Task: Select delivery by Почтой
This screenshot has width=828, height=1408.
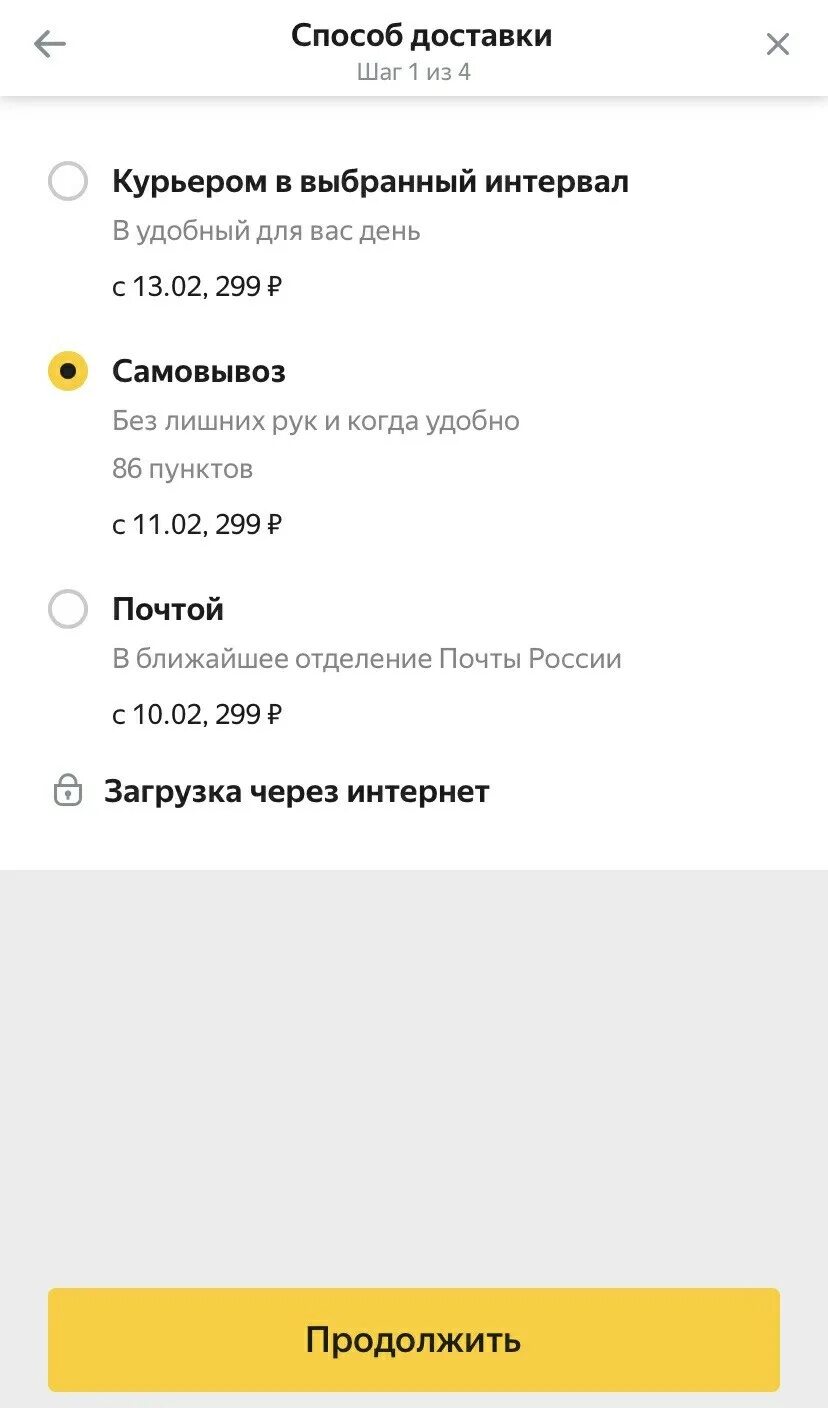Action: [68, 609]
